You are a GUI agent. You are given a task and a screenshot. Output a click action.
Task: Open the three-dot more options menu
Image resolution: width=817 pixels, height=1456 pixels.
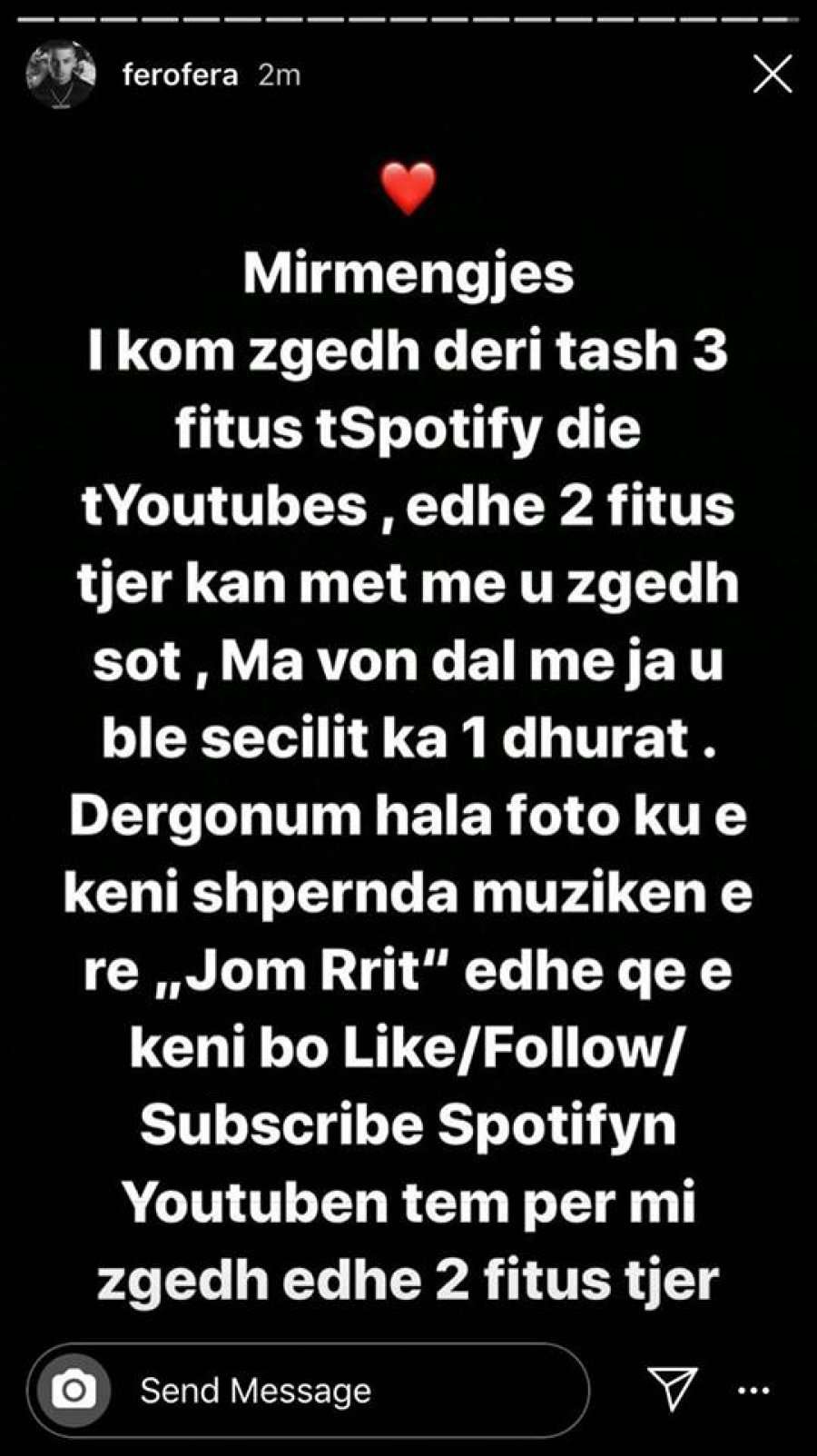[x=753, y=1390]
